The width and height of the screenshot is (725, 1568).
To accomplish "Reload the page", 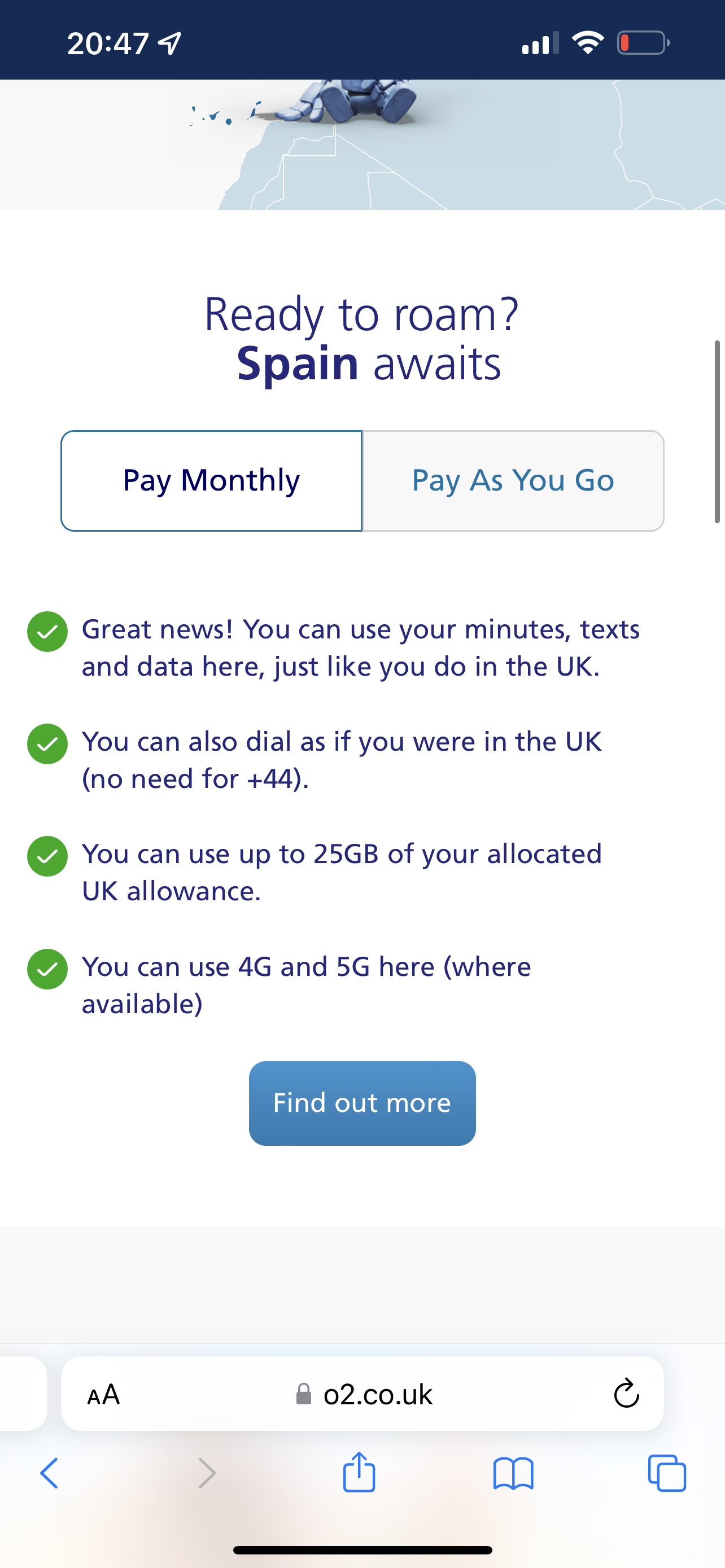I will (626, 1394).
